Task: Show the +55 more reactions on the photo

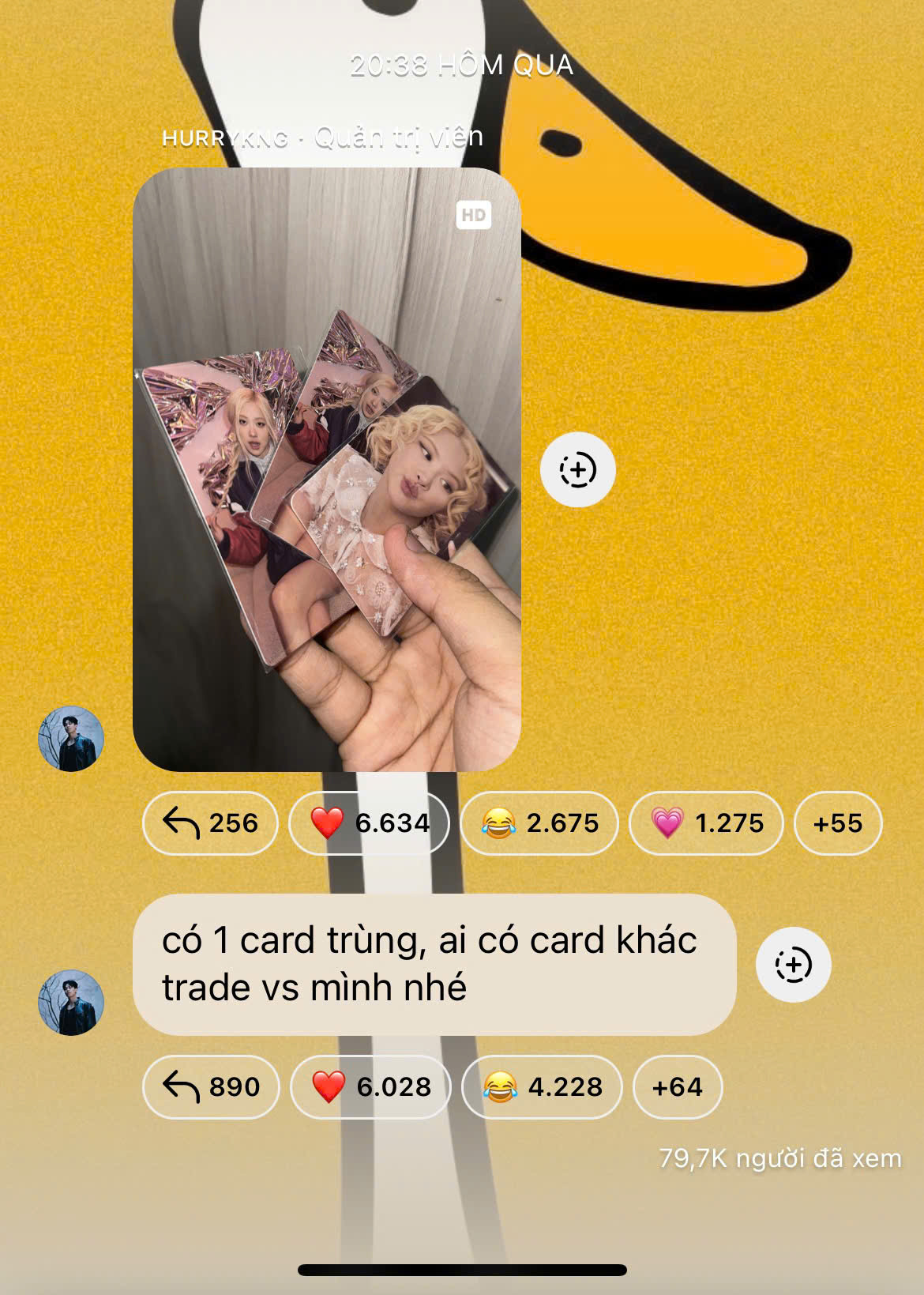Action: 837,823
